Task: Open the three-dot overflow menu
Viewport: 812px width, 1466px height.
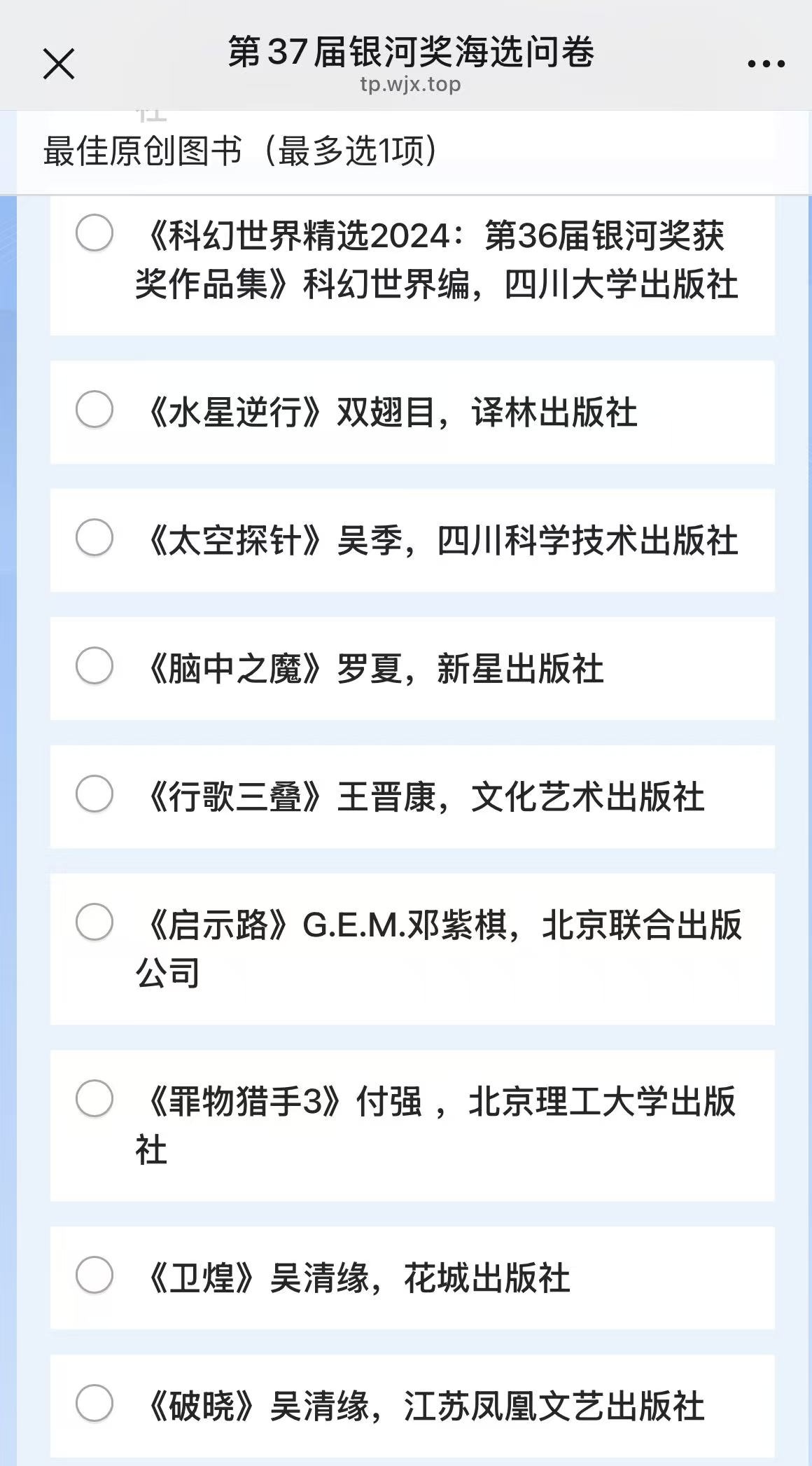Action: 766,64
